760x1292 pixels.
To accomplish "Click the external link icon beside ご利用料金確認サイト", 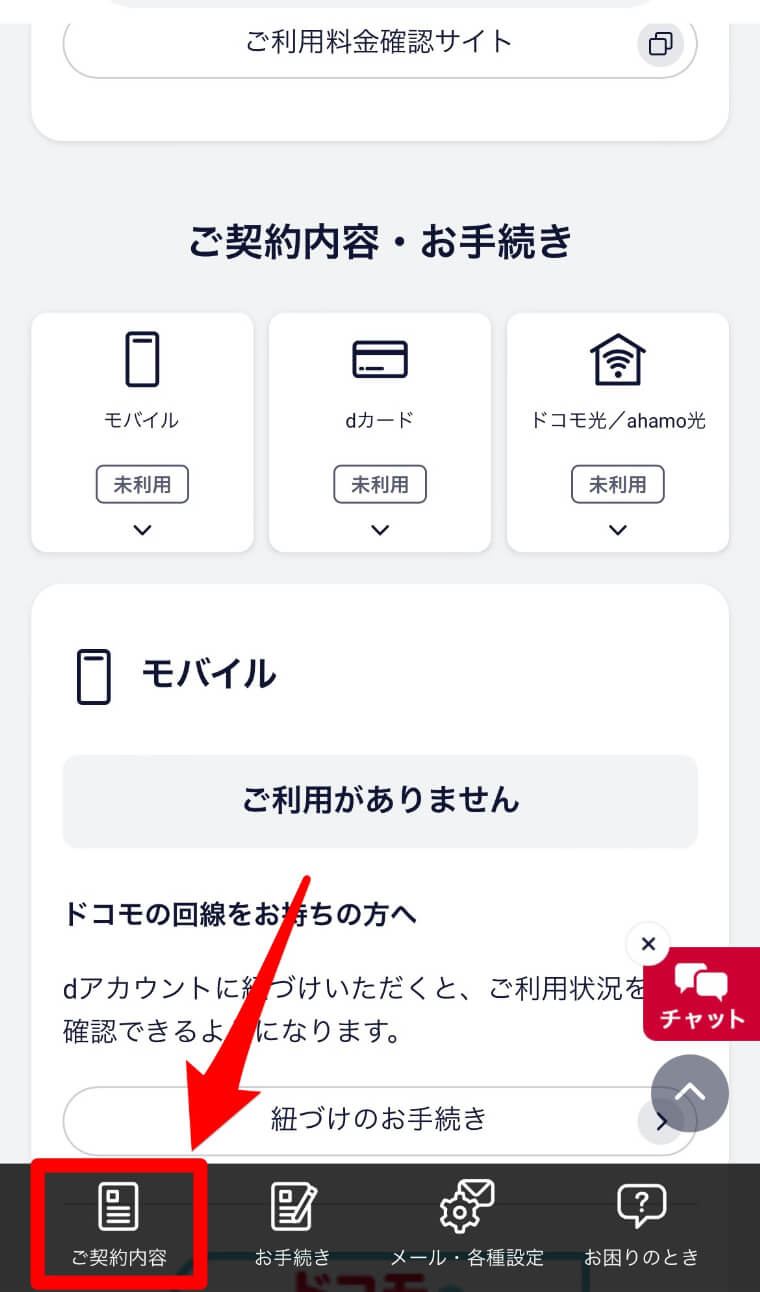I will click(x=659, y=45).
